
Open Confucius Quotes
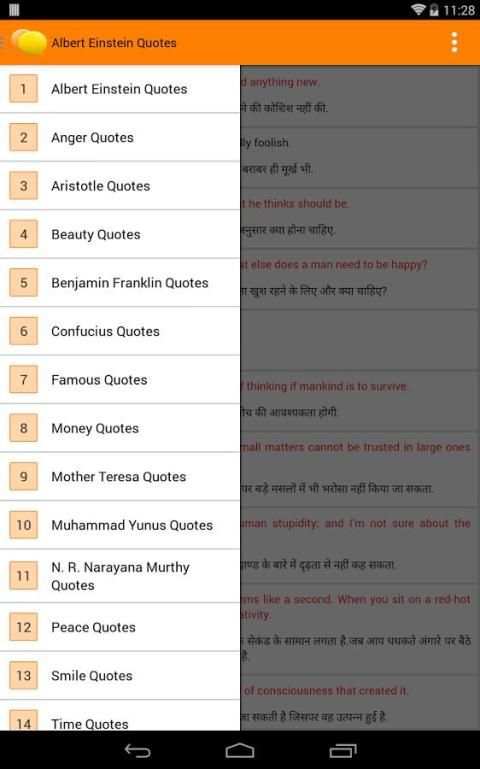click(120, 332)
